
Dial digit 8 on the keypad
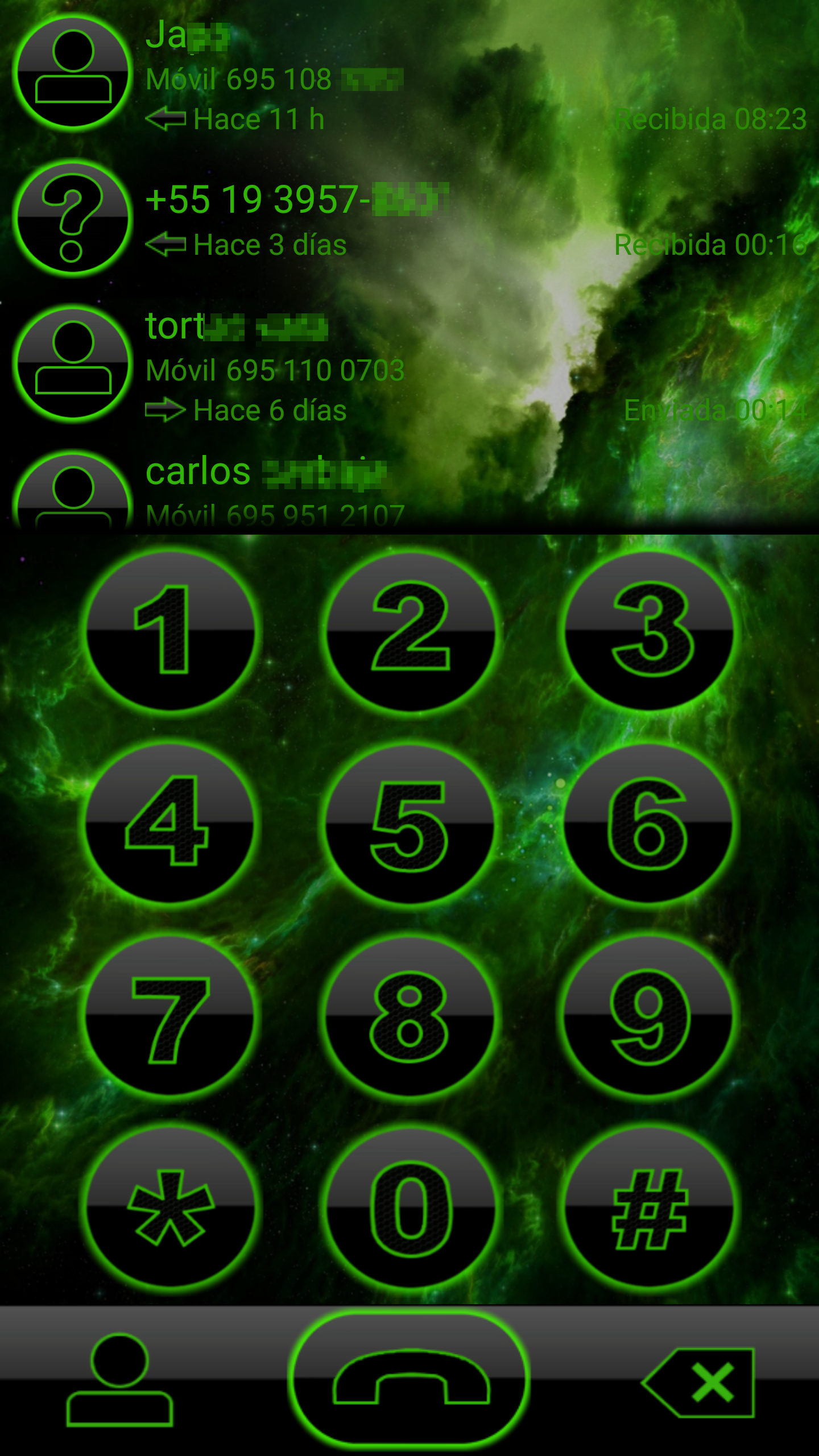coord(409,1016)
